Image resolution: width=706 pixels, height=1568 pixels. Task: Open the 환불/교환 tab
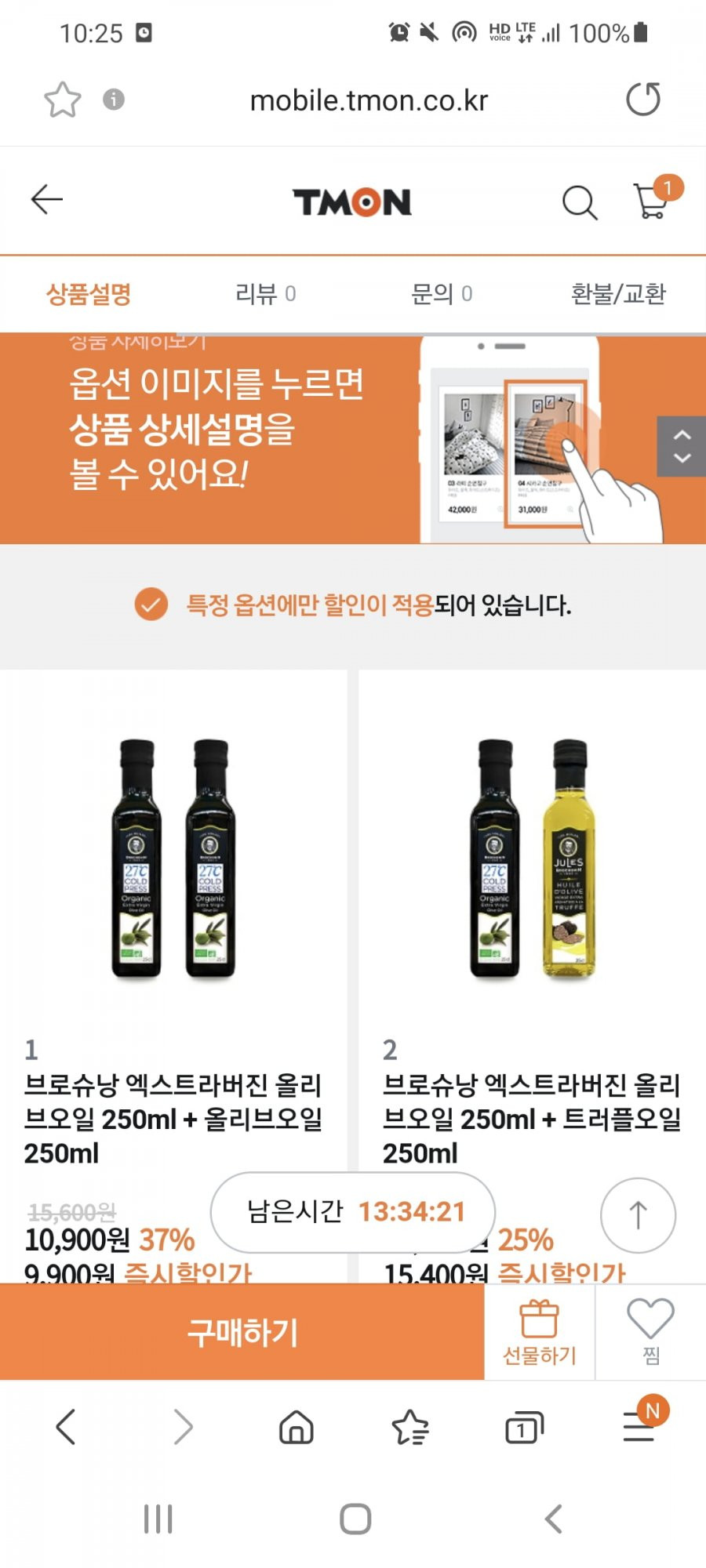click(618, 294)
